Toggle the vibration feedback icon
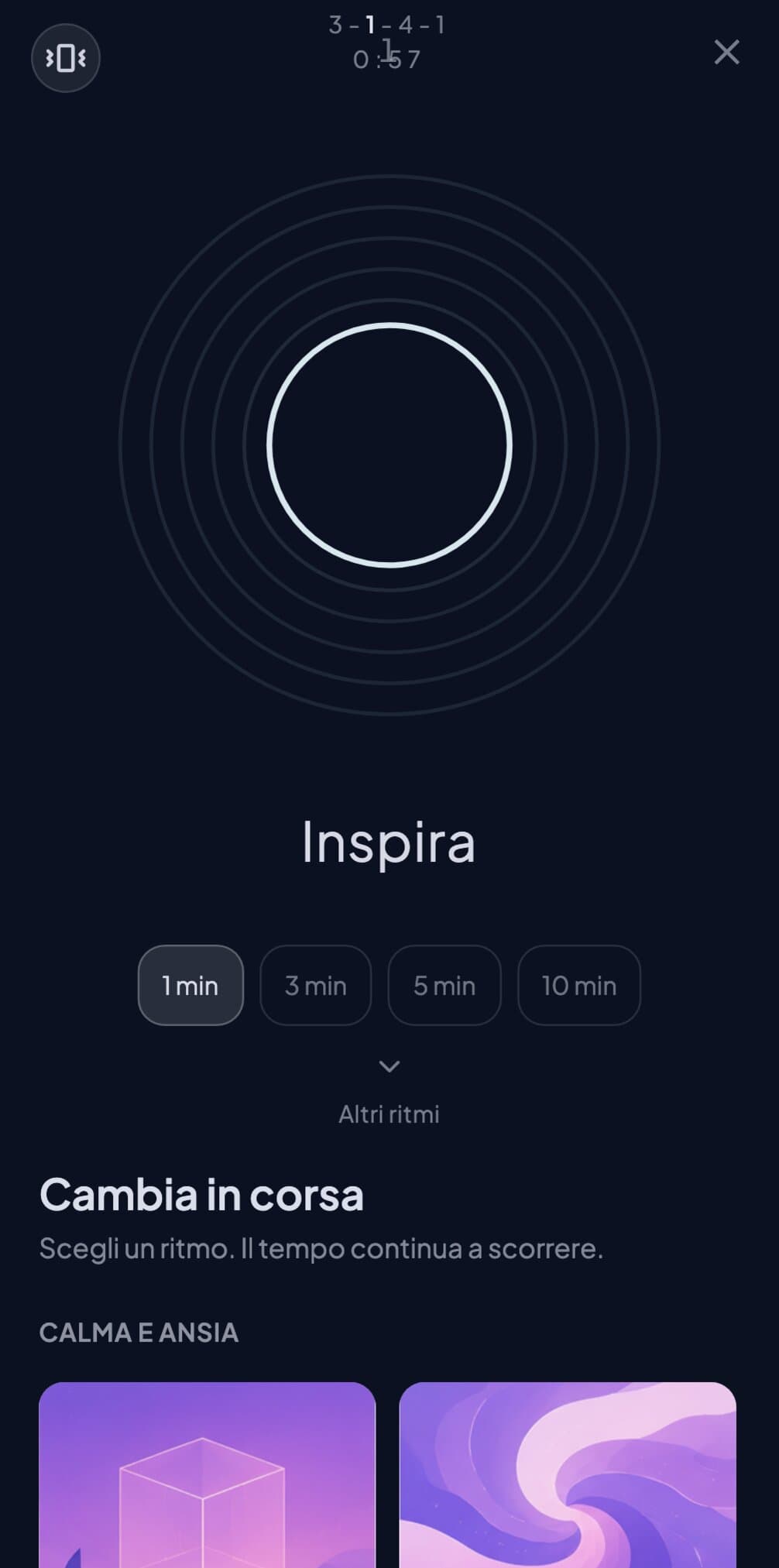Image resolution: width=779 pixels, height=1568 pixels. point(66,58)
